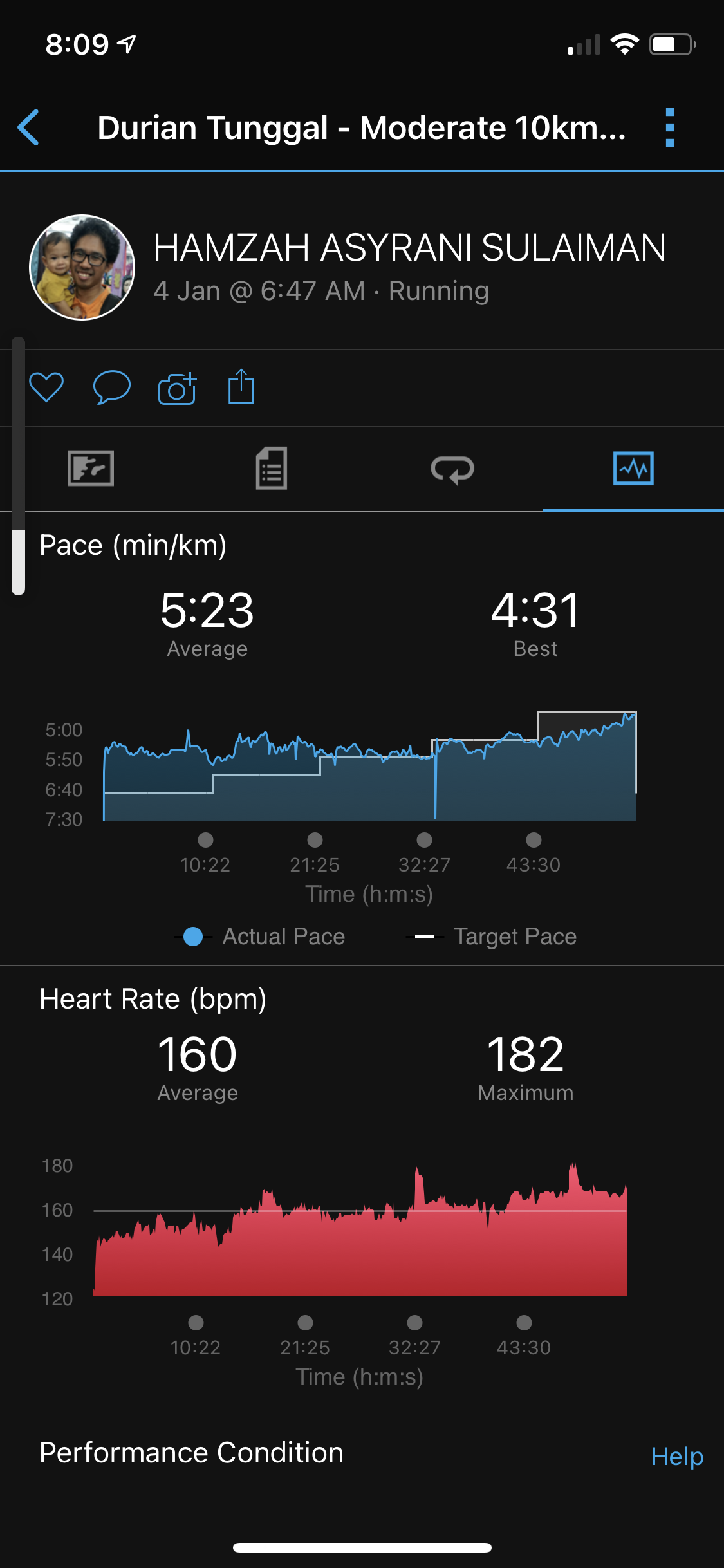Switch to the laps tab
724x1568 pixels.
pyautogui.click(x=452, y=469)
